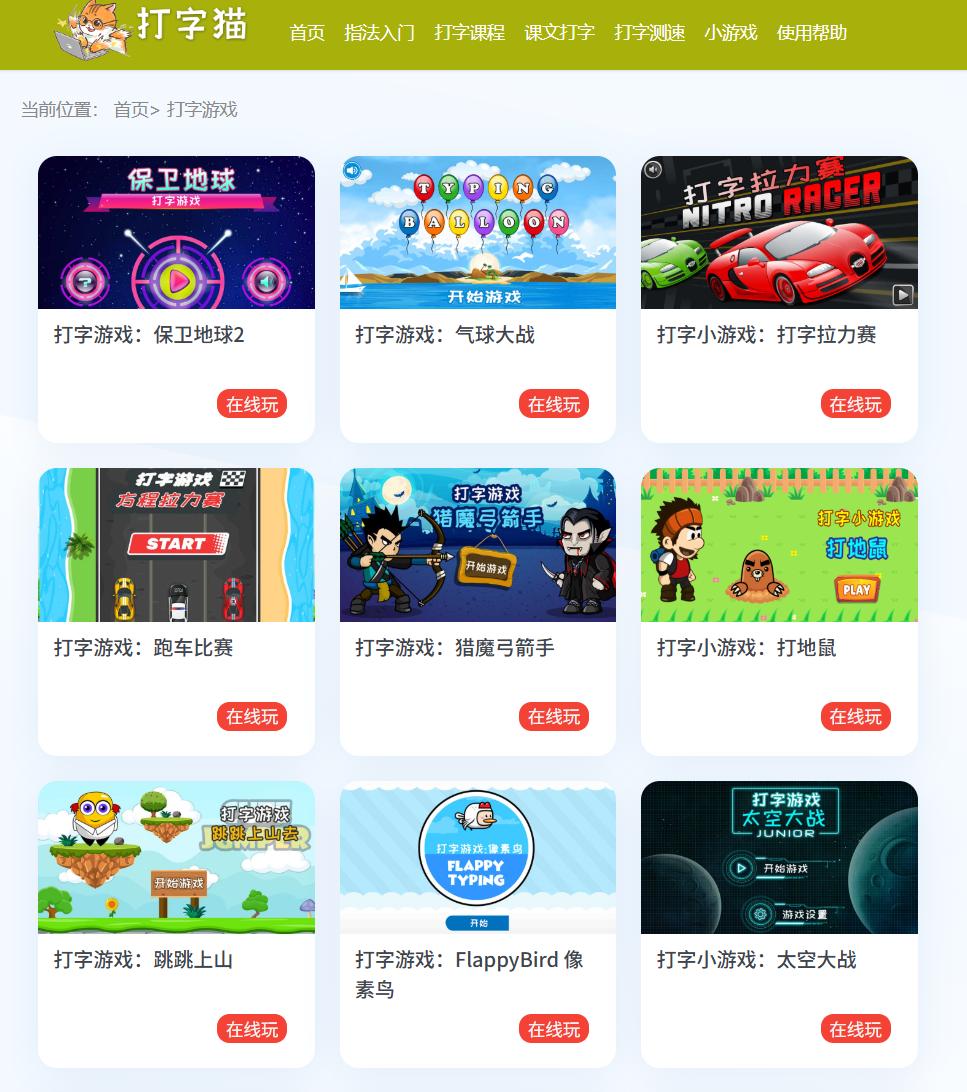Open 跳跳上山 game thumbnail
The width and height of the screenshot is (967, 1092).
point(176,858)
